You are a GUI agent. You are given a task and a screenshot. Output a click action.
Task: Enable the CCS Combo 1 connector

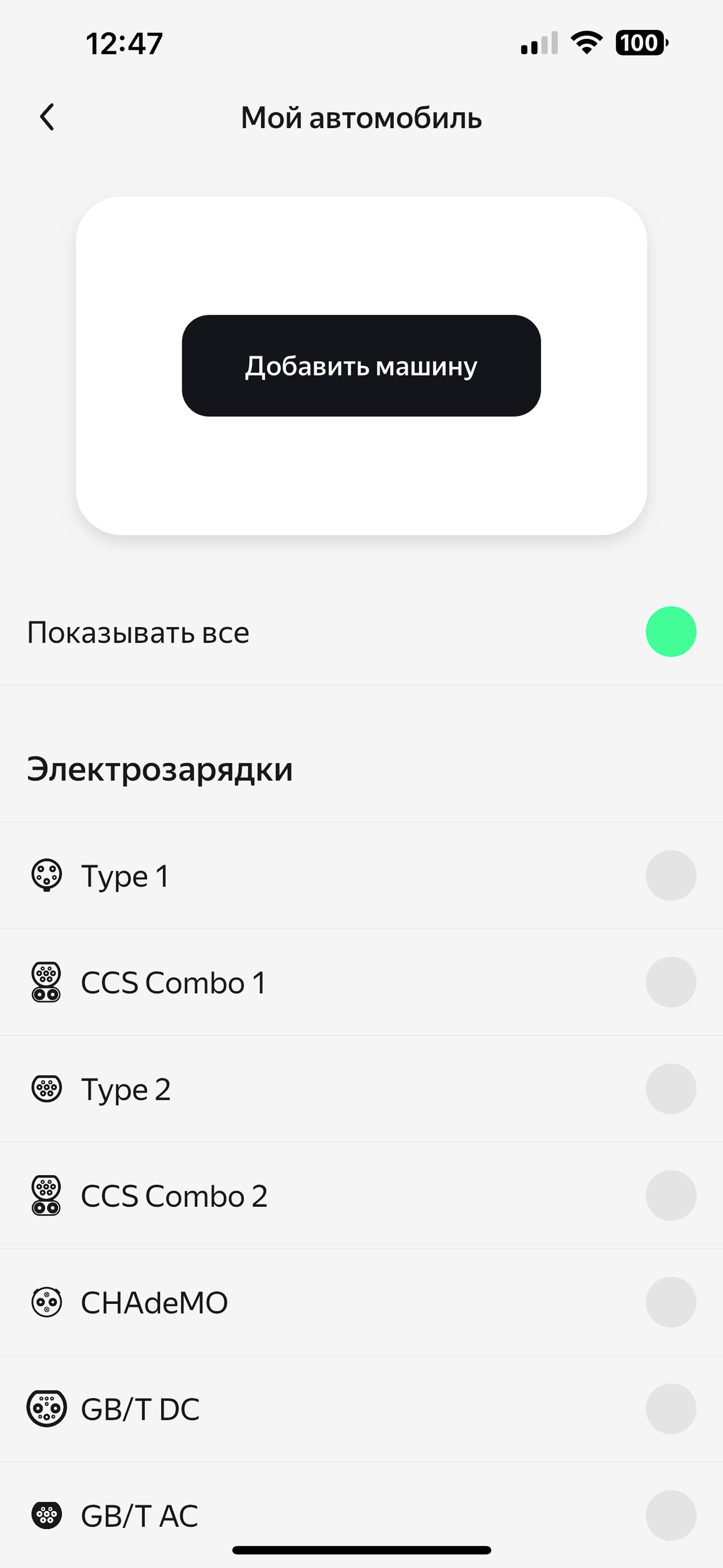671,982
